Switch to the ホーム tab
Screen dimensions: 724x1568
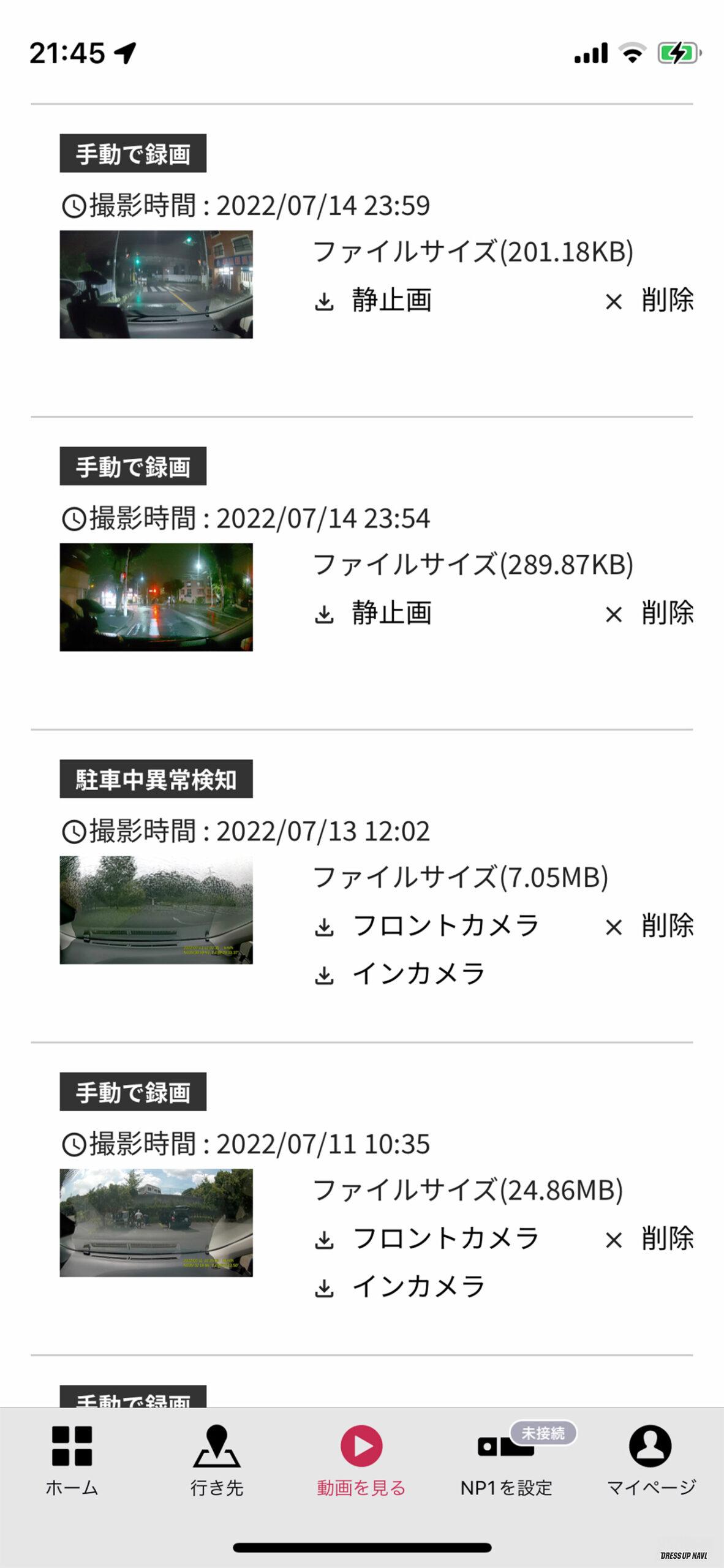tap(72, 1461)
